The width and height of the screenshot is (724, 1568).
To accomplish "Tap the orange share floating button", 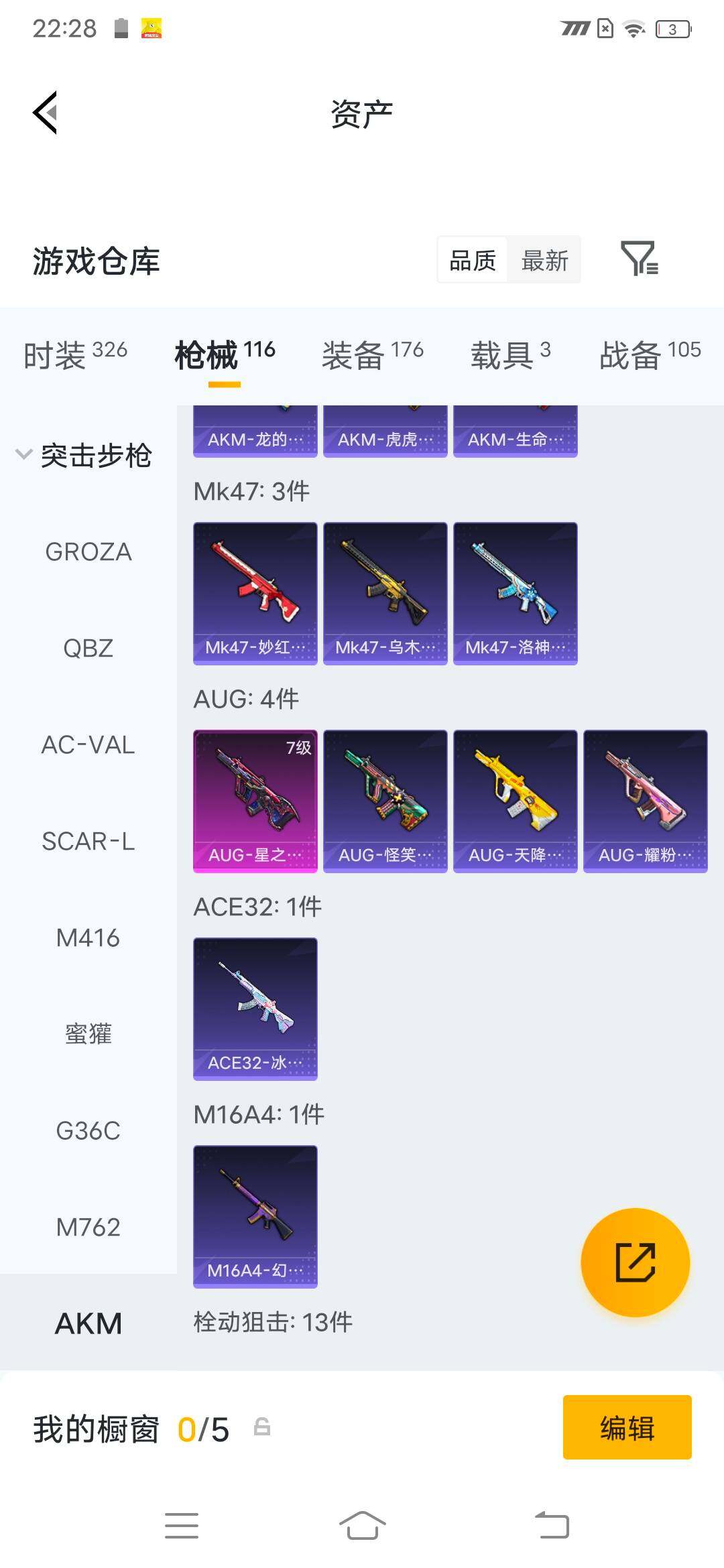I will click(x=635, y=1262).
